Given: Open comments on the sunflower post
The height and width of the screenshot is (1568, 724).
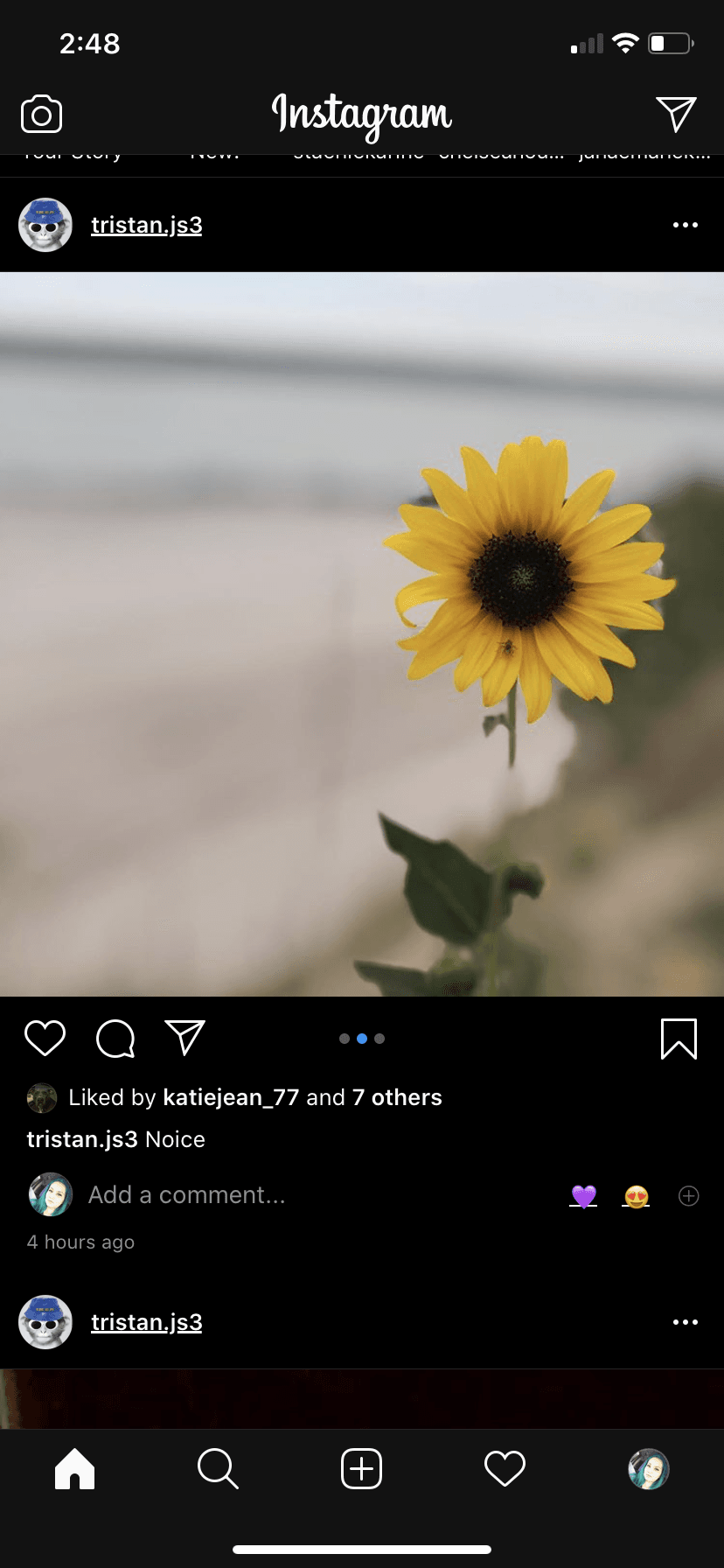Looking at the screenshot, I should point(115,1039).
